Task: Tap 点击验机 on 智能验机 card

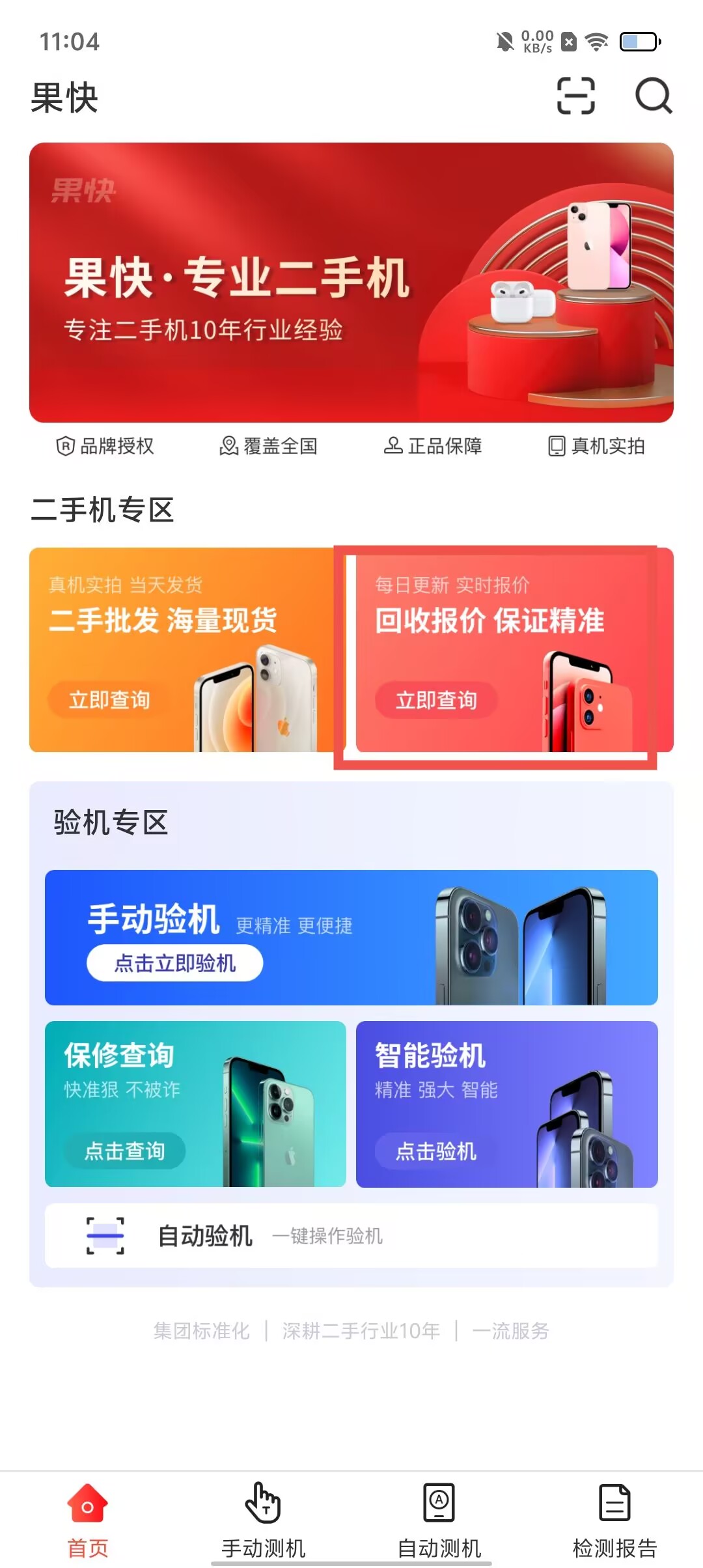Action: (x=436, y=1151)
